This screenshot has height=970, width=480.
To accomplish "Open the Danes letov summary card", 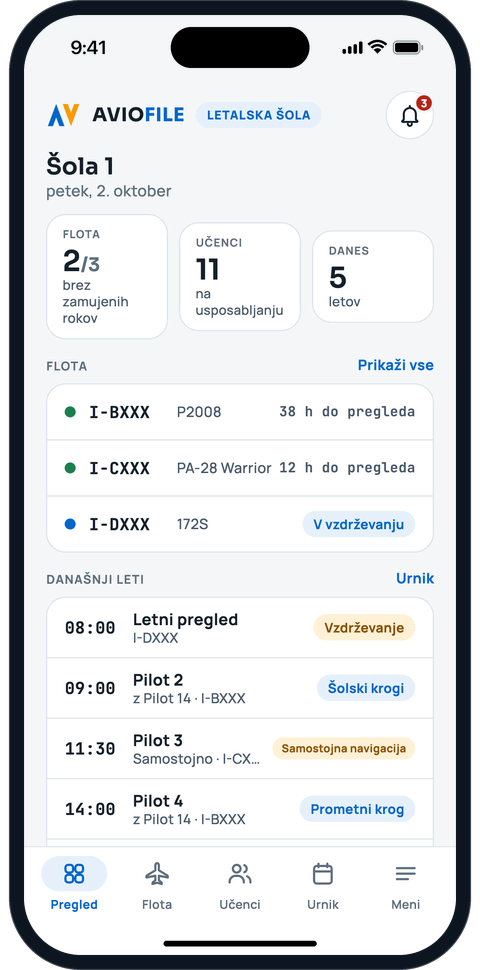I will (373, 277).
